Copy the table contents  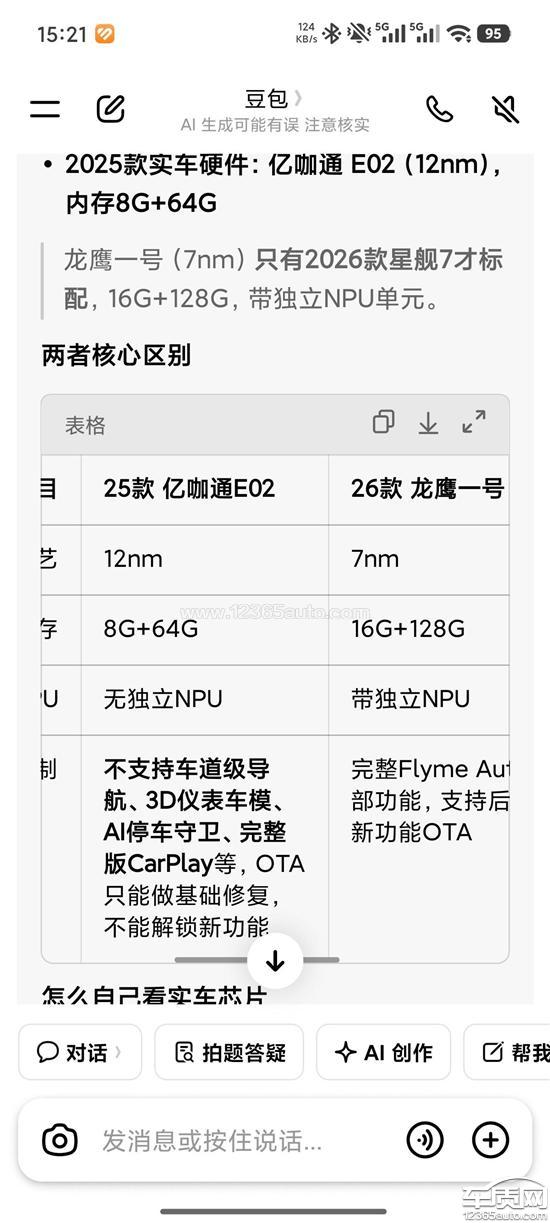[383, 422]
